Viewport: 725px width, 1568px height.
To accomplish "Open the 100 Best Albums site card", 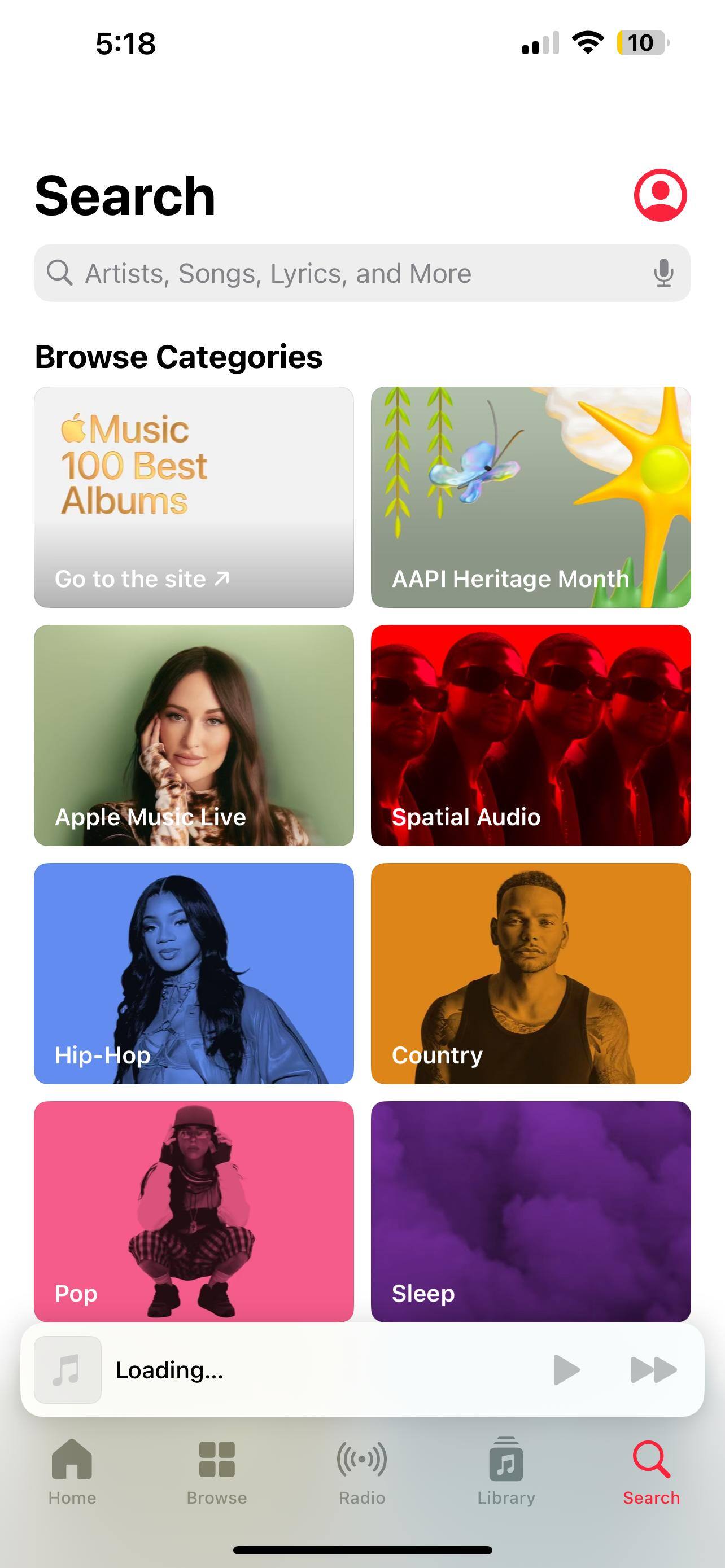I will [x=194, y=497].
